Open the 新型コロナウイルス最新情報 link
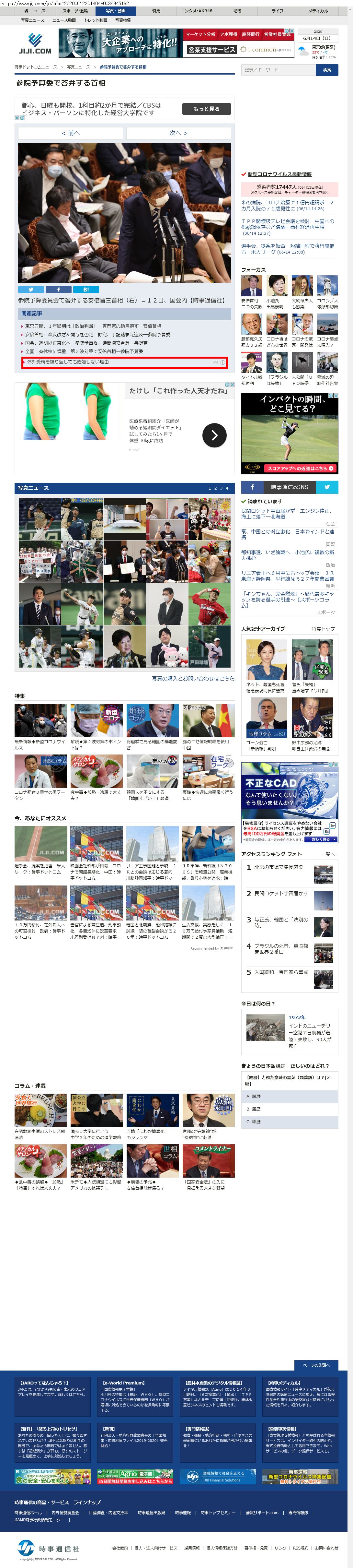 pyautogui.click(x=279, y=174)
